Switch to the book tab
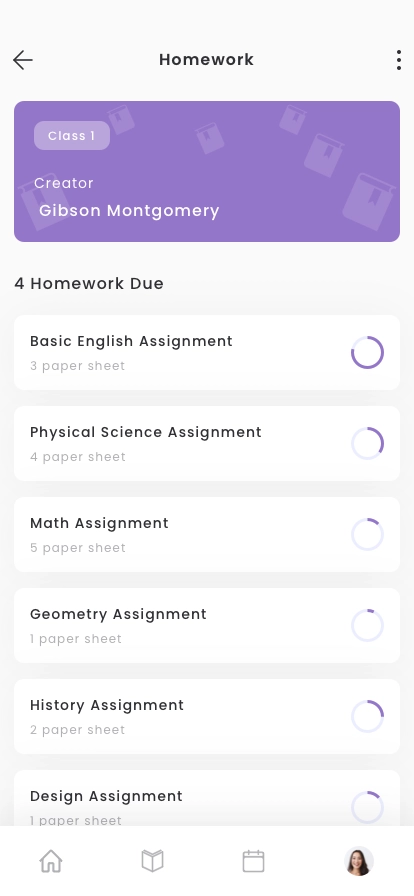This screenshot has width=414, height=896. [152, 861]
